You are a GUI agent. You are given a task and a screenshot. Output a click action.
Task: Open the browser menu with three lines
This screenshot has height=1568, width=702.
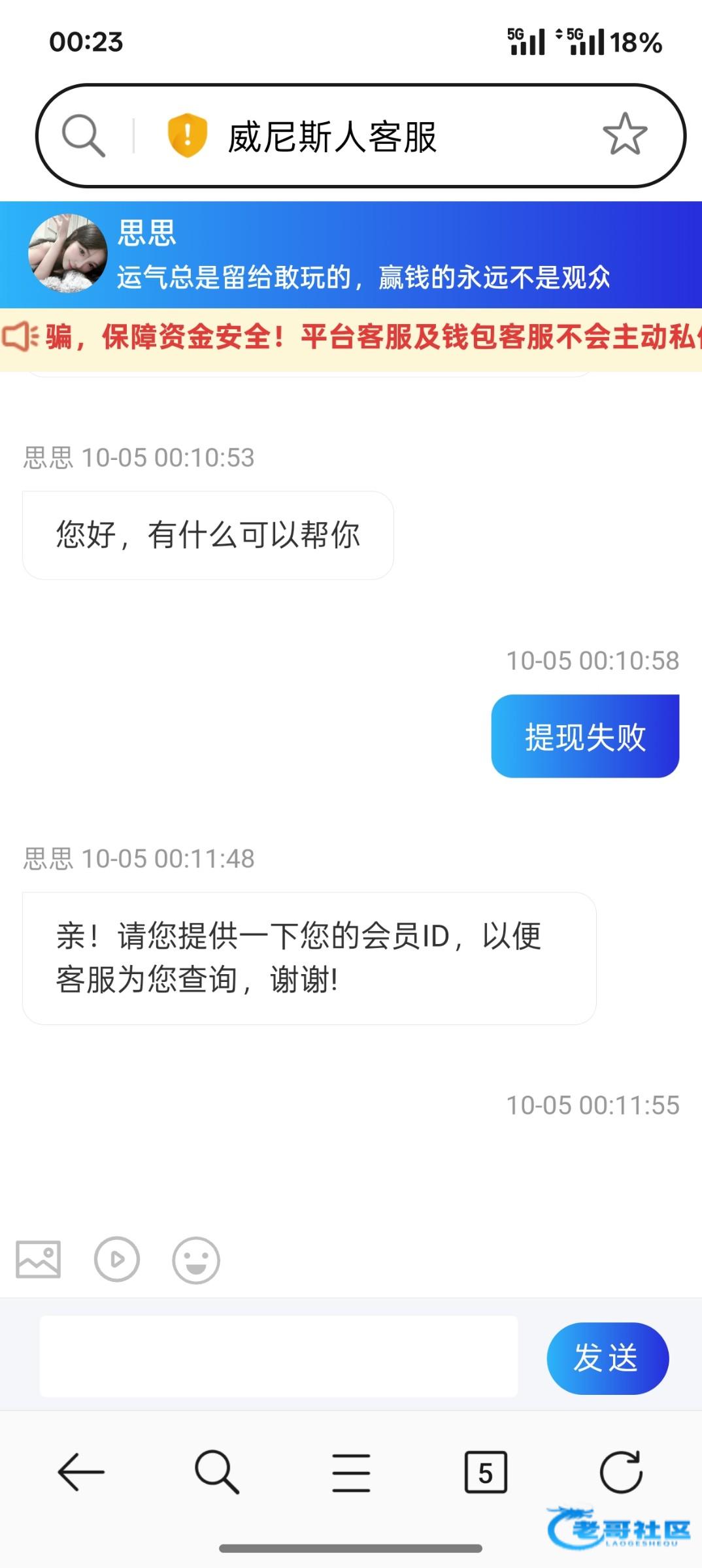tap(351, 1473)
